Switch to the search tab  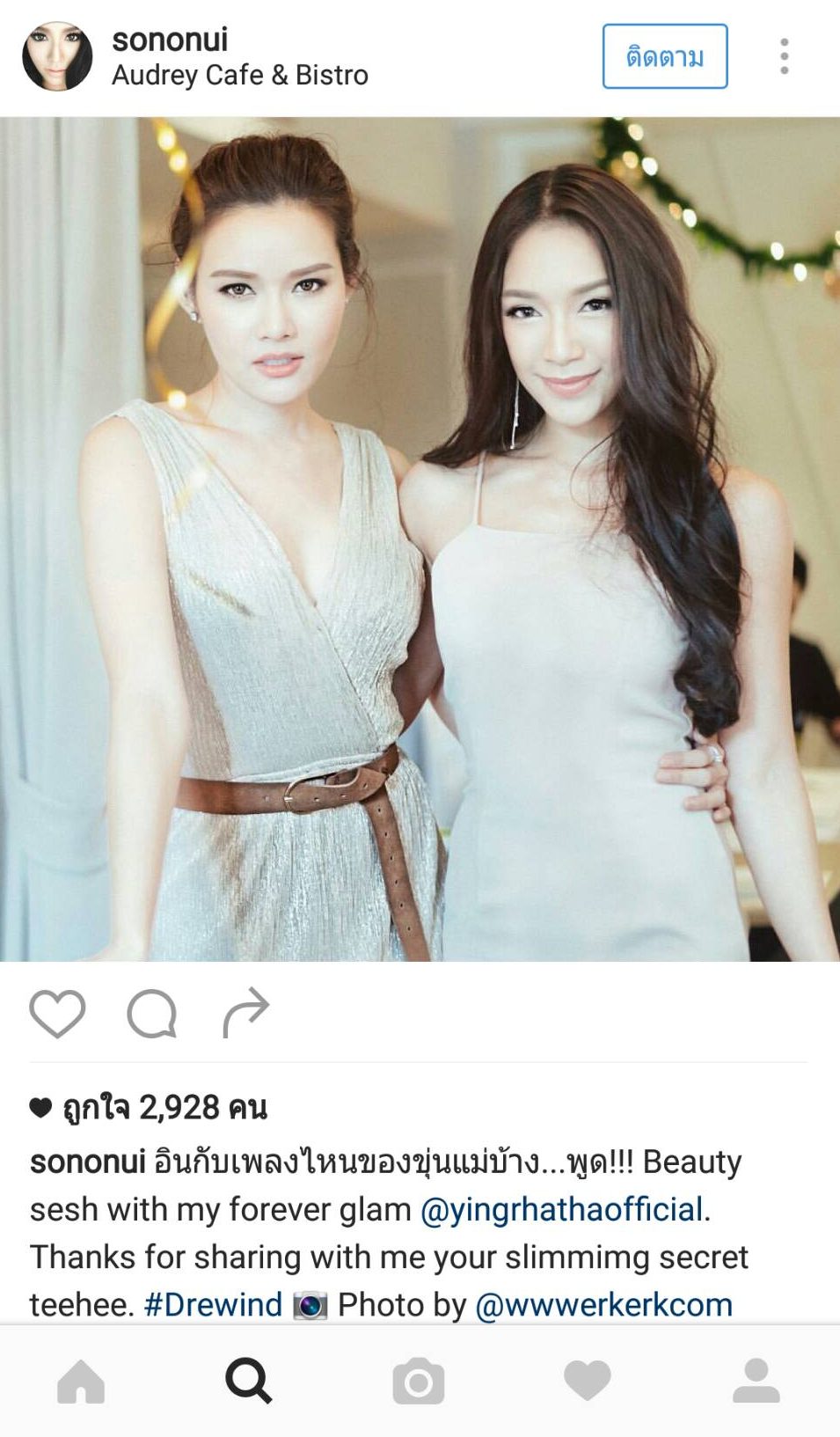coord(249,1381)
